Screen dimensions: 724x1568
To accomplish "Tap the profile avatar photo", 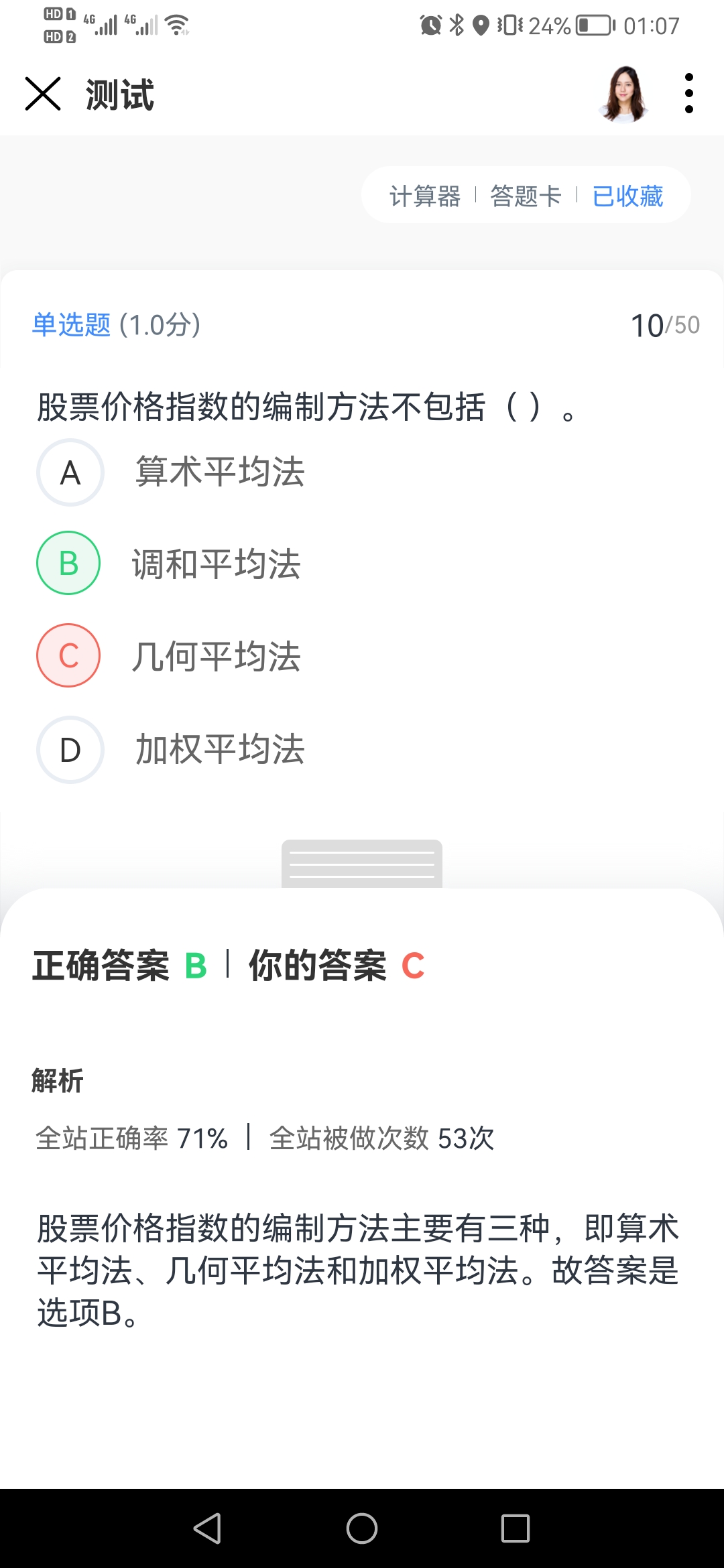I will click(624, 94).
